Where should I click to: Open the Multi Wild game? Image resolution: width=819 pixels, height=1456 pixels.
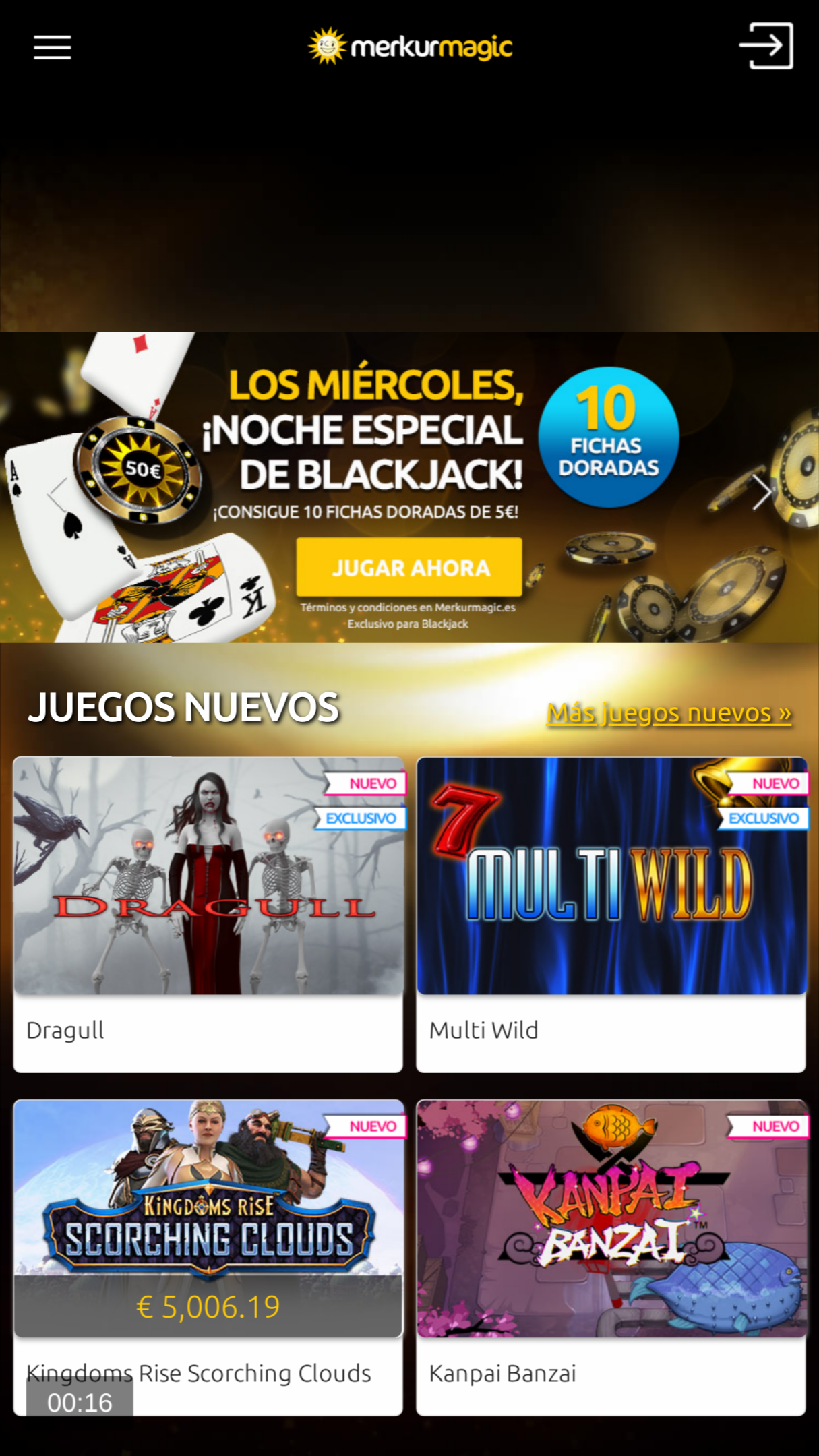click(611, 915)
